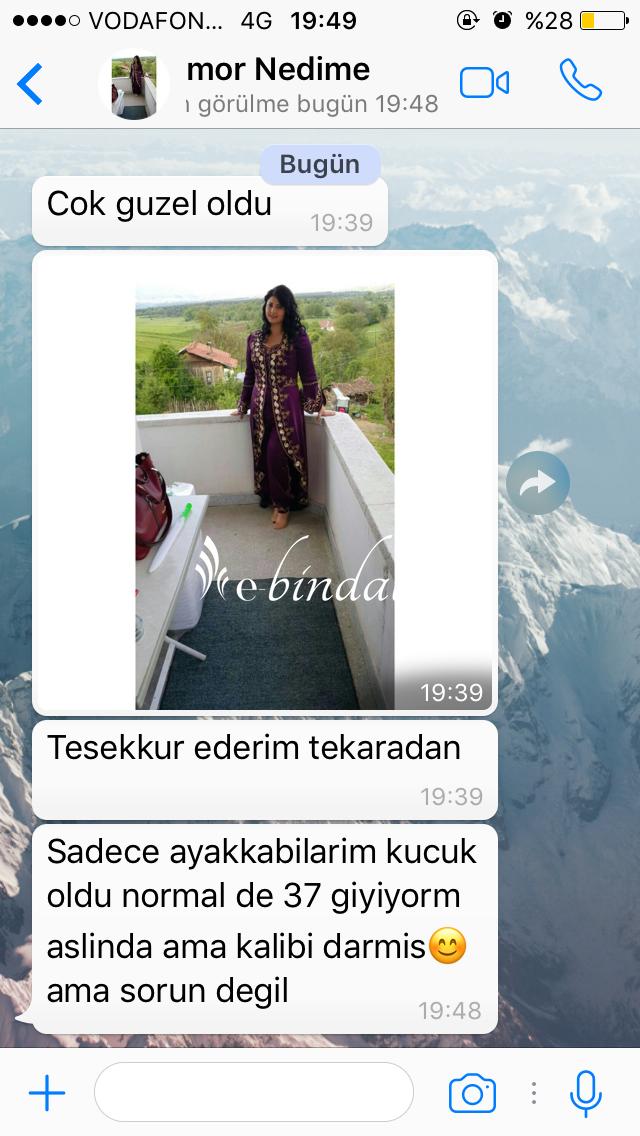Go back to the chat list

coord(30,83)
